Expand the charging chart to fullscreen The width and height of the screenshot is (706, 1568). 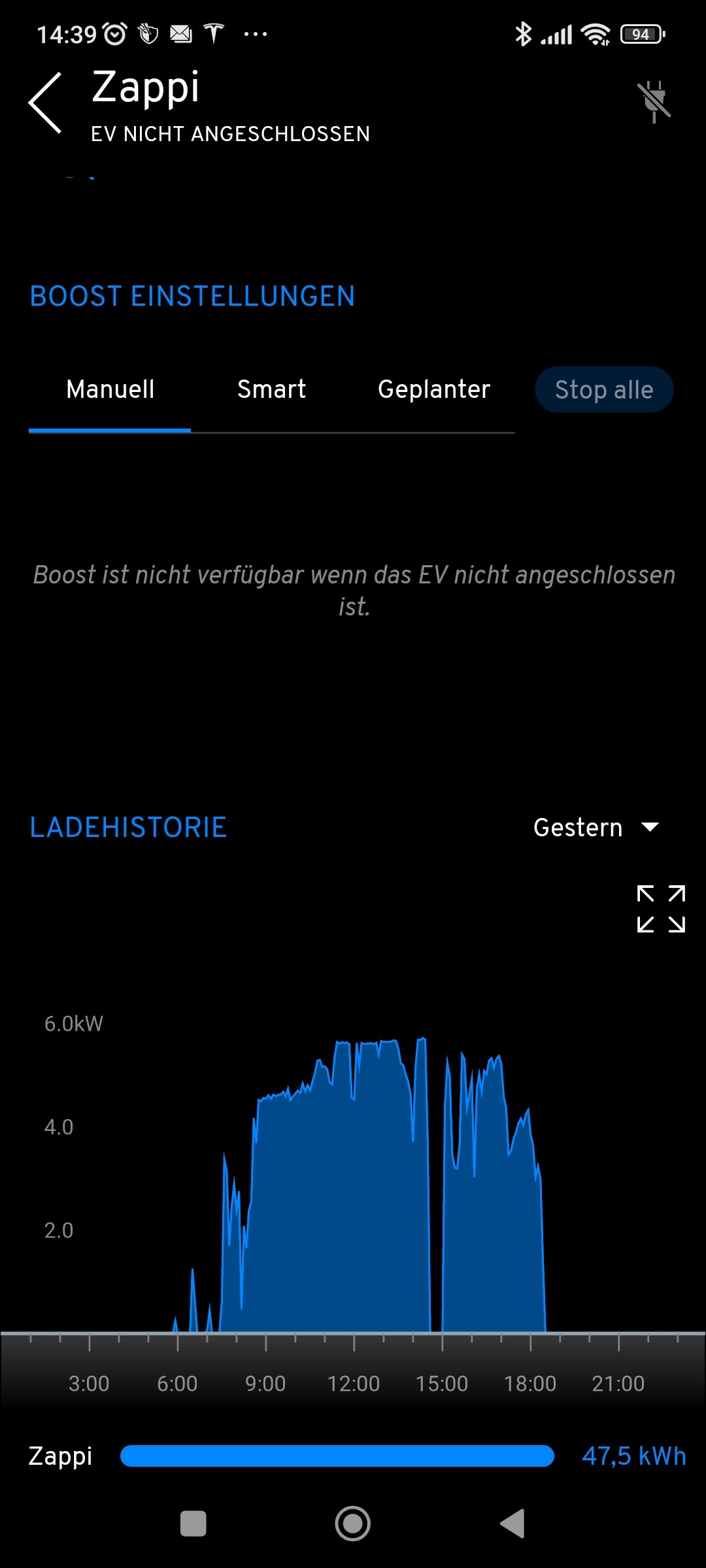click(661, 909)
